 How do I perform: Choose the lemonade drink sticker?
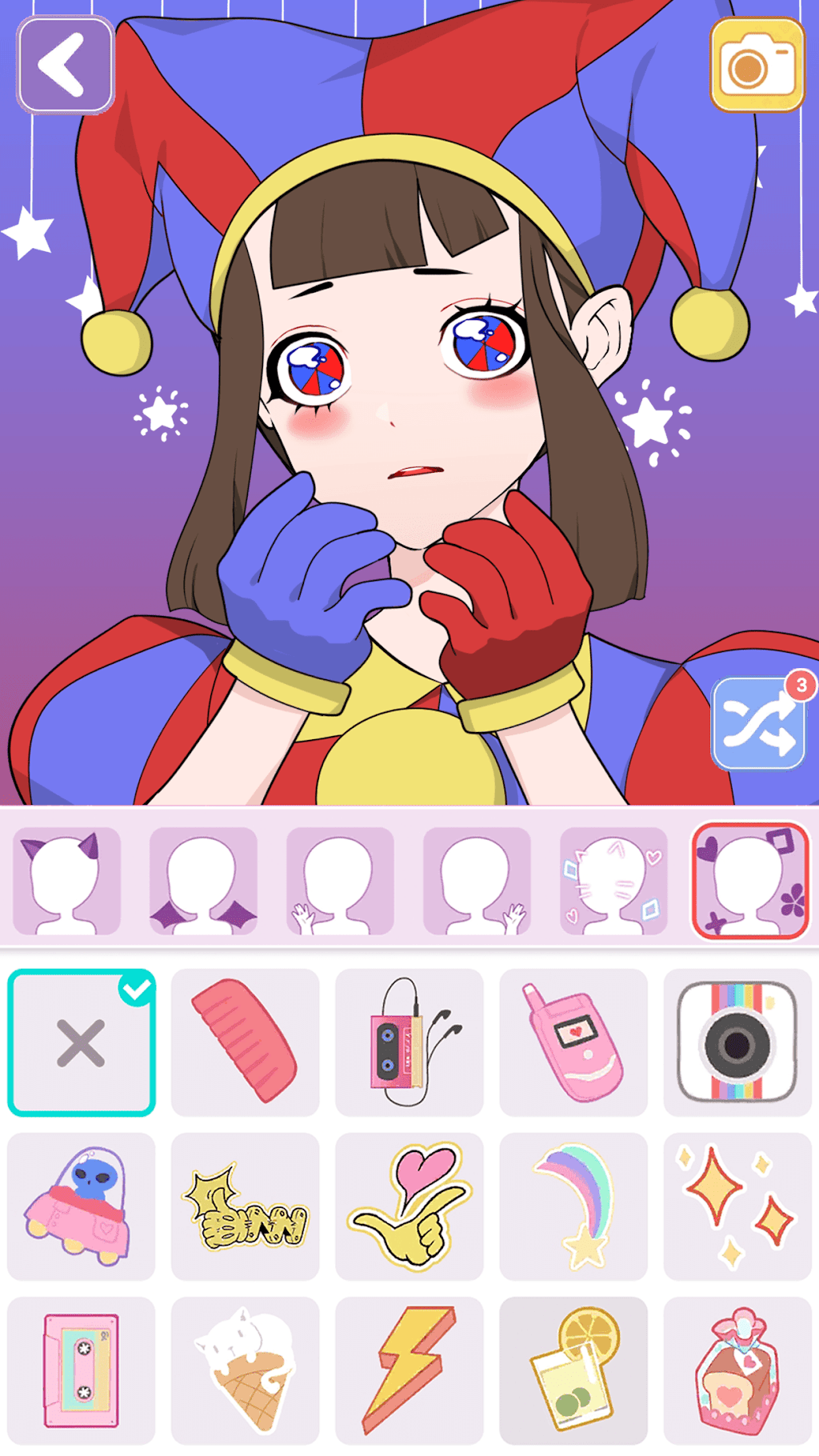tap(573, 1370)
